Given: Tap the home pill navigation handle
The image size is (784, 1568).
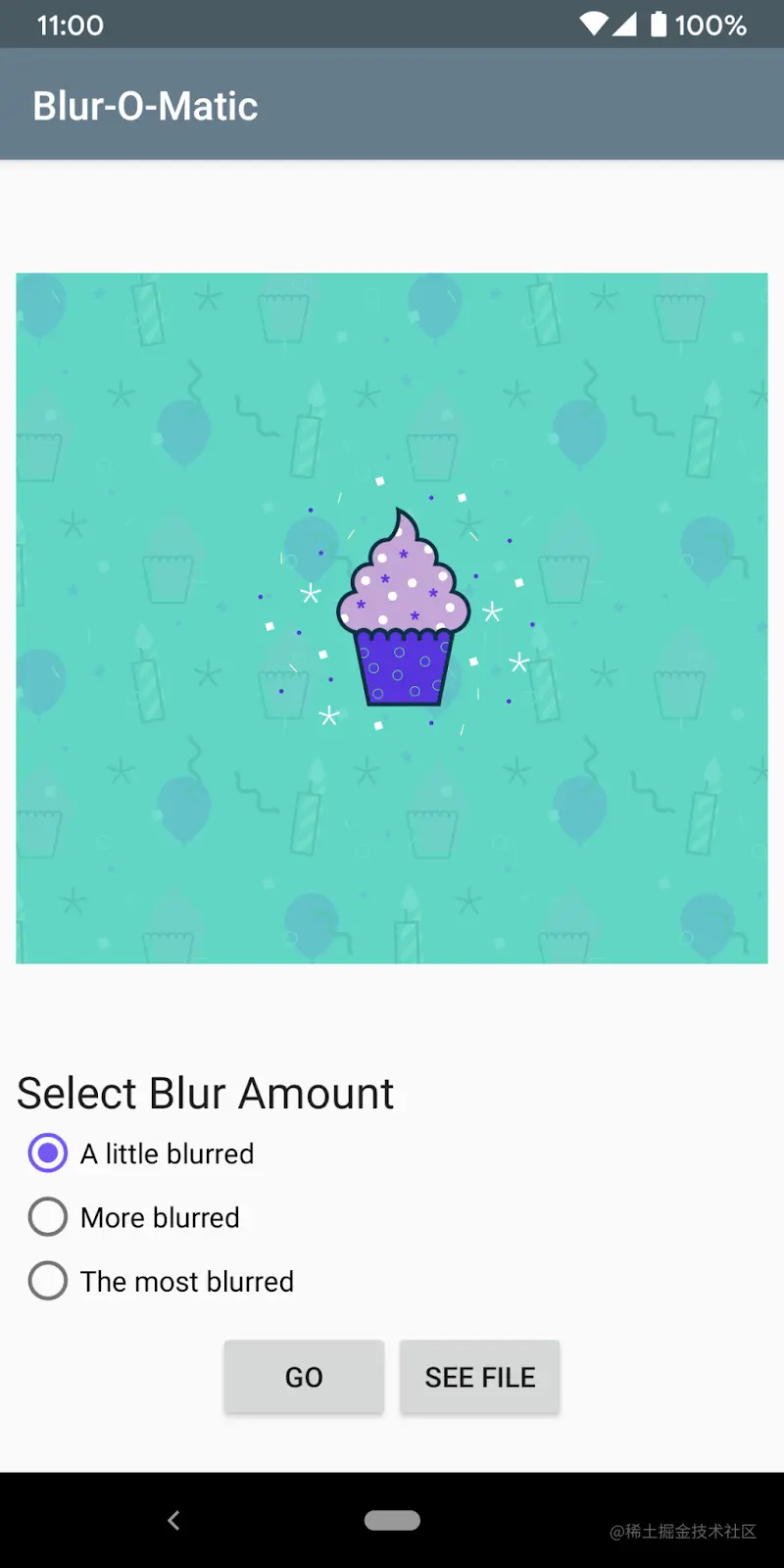Looking at the screenshot, I should 392,1520.
